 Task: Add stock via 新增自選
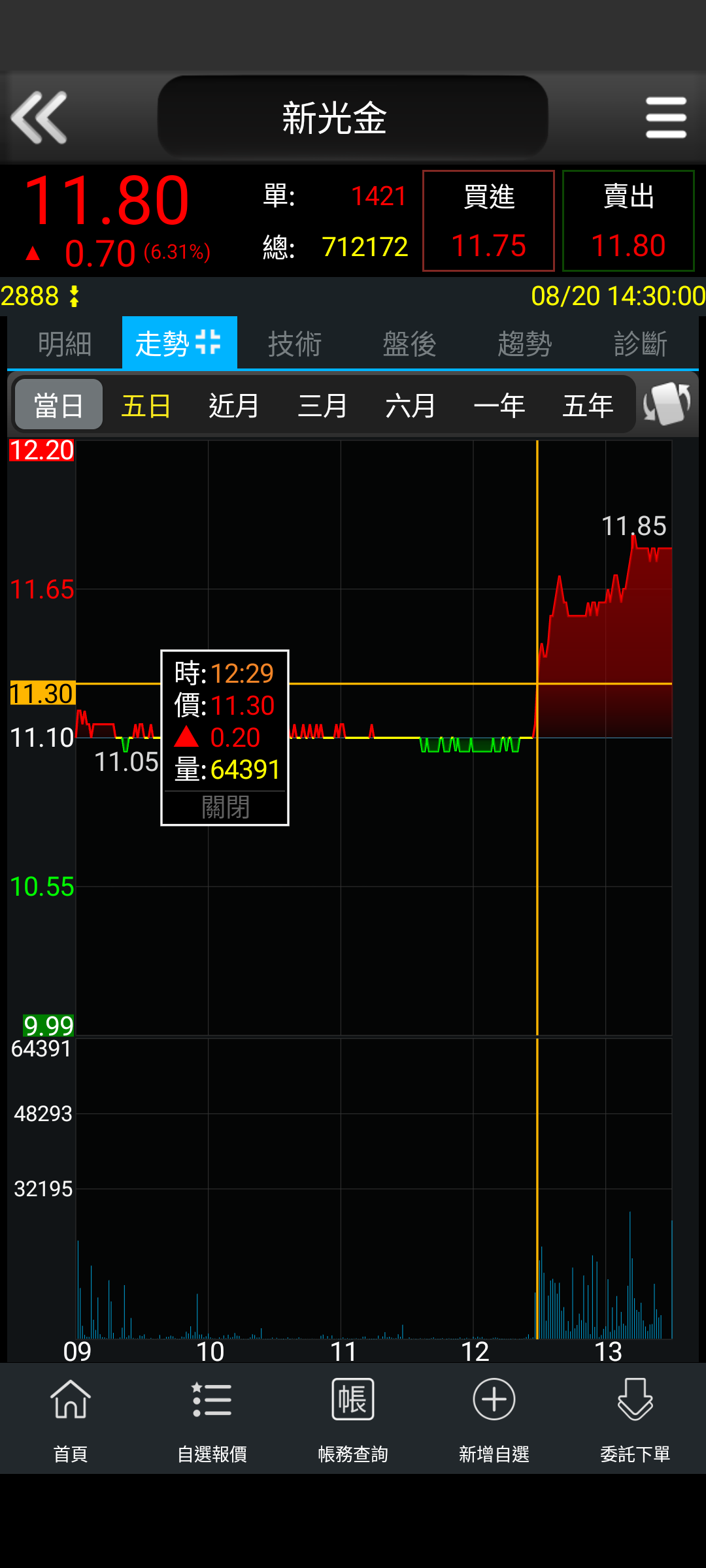494,1419
